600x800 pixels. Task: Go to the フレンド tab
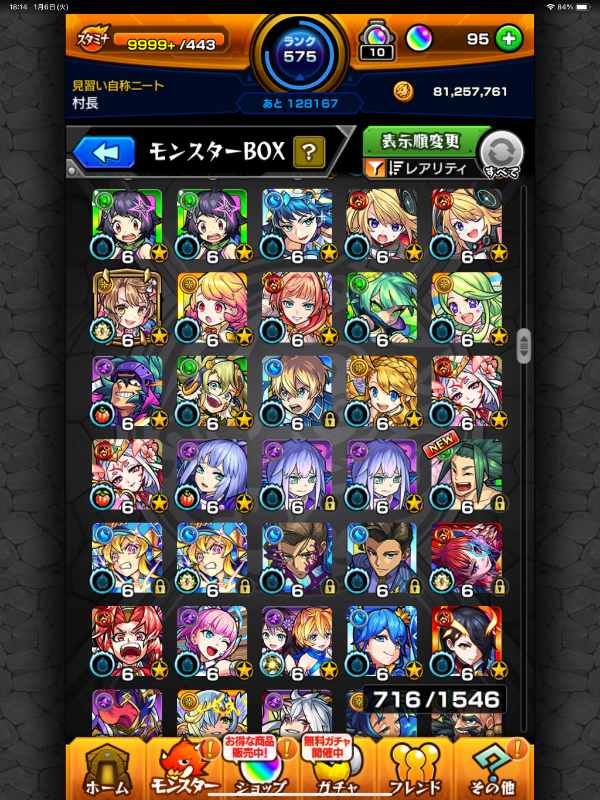coord(415,770)
